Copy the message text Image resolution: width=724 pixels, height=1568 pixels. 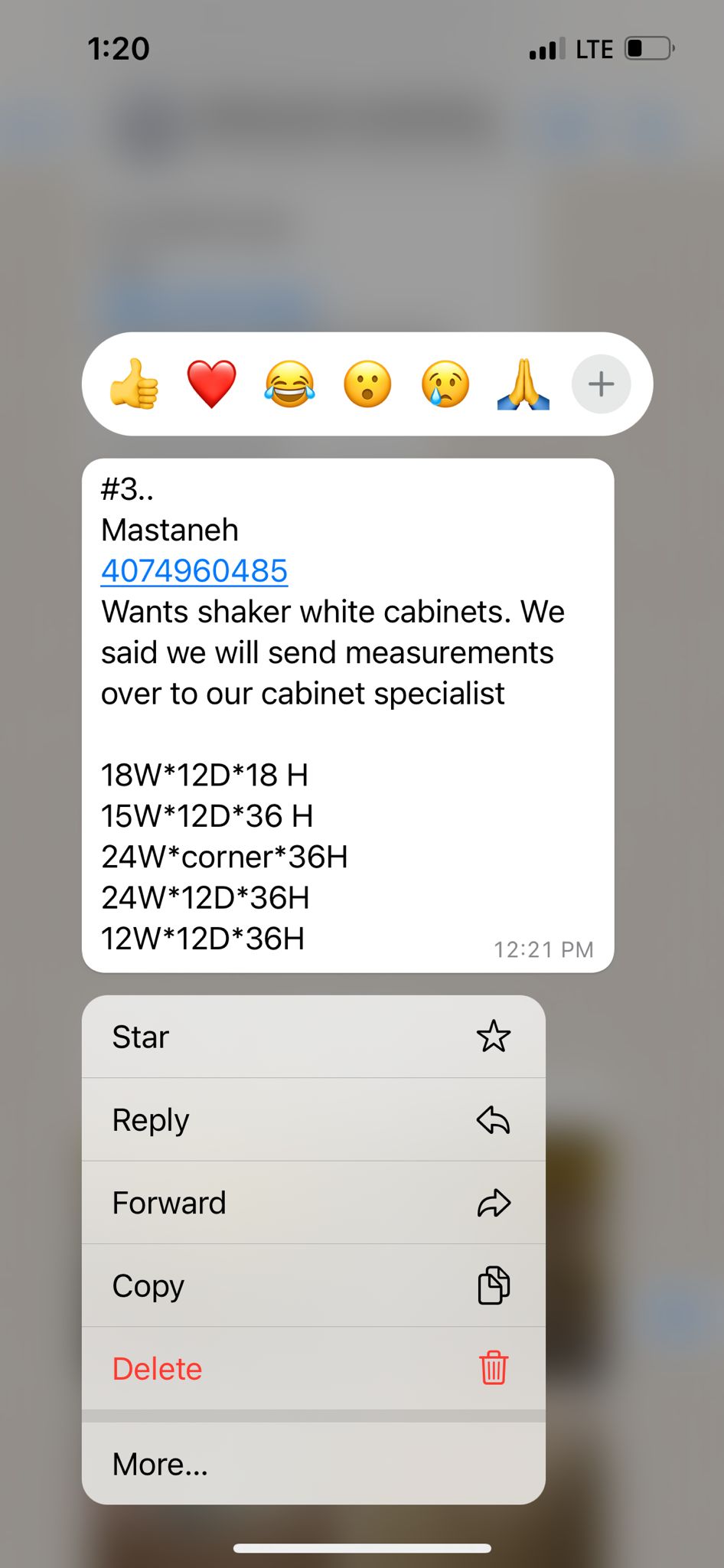pos(314,1285)
